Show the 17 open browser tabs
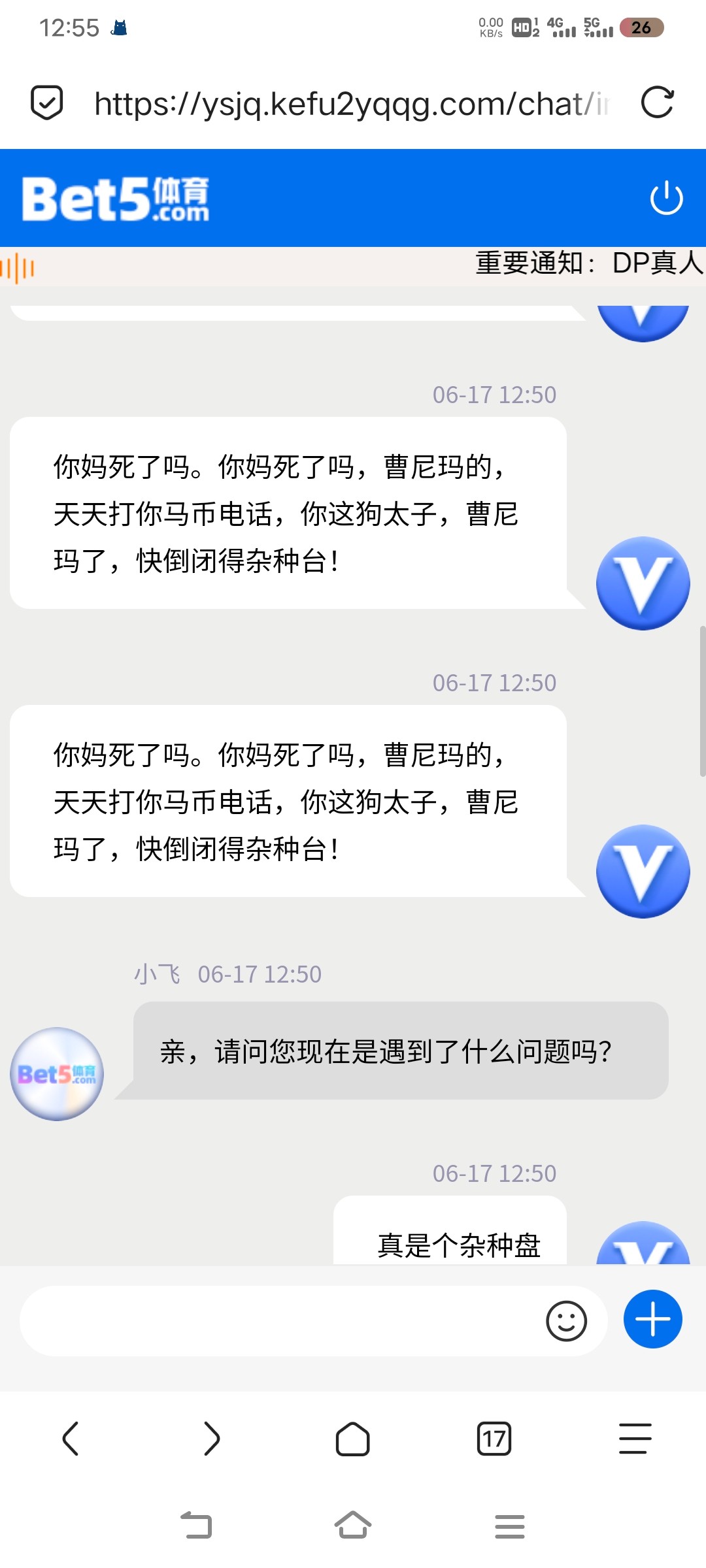 494,1438
